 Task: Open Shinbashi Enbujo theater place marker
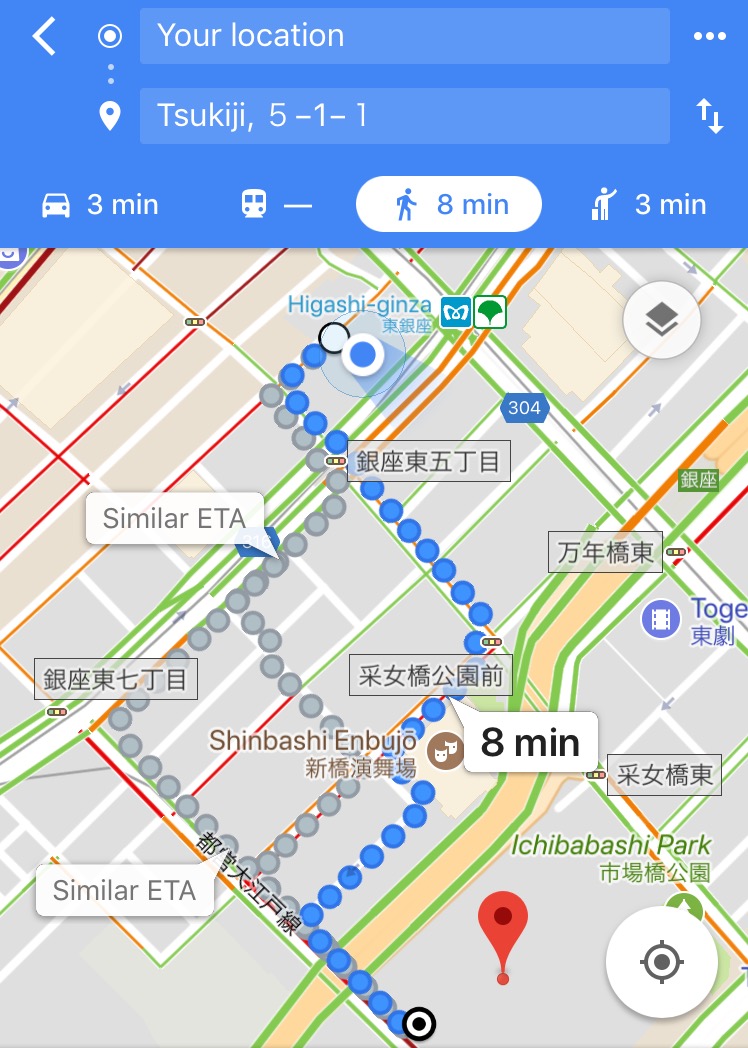tap(440, 751)
